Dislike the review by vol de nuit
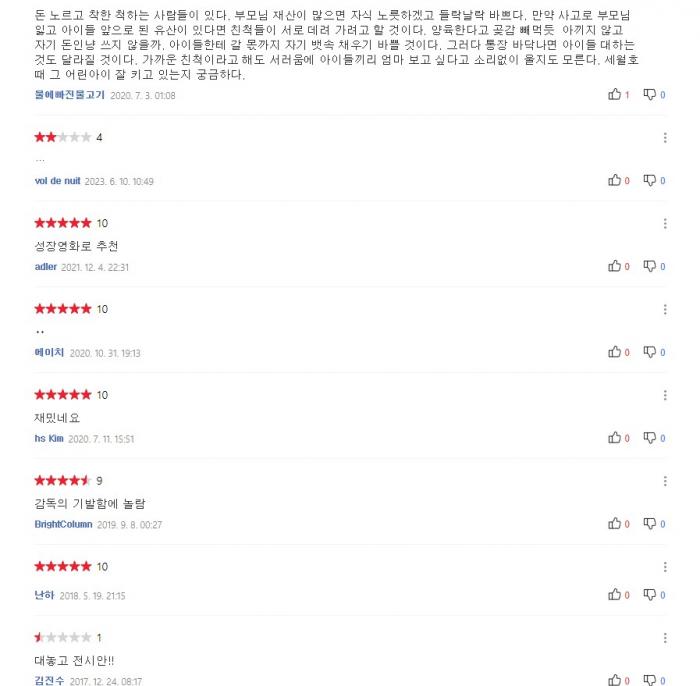This screenshot has height=686, width=700. 649,181
